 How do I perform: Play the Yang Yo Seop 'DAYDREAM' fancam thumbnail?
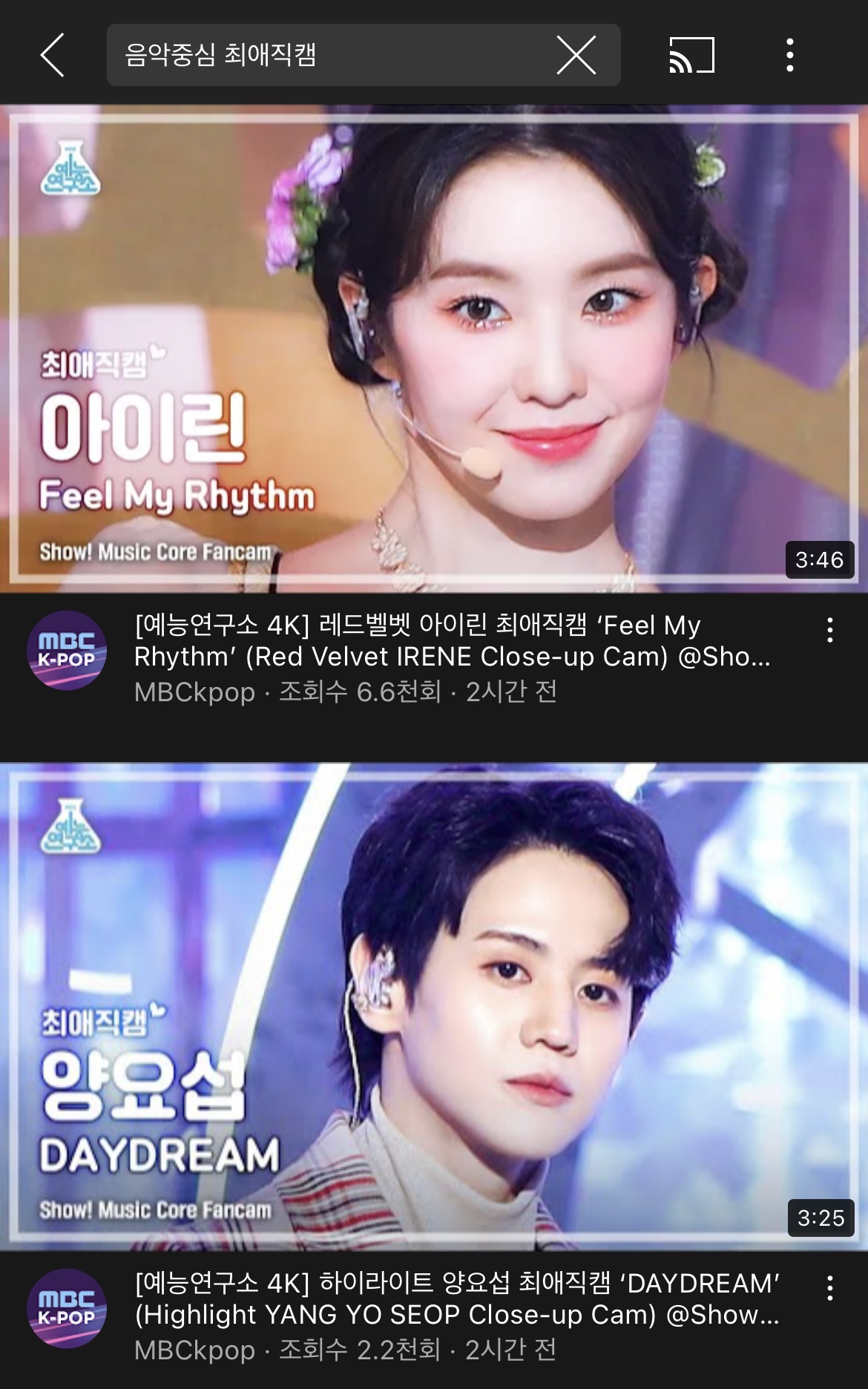pyautogui.click(x=434, y=1002)
